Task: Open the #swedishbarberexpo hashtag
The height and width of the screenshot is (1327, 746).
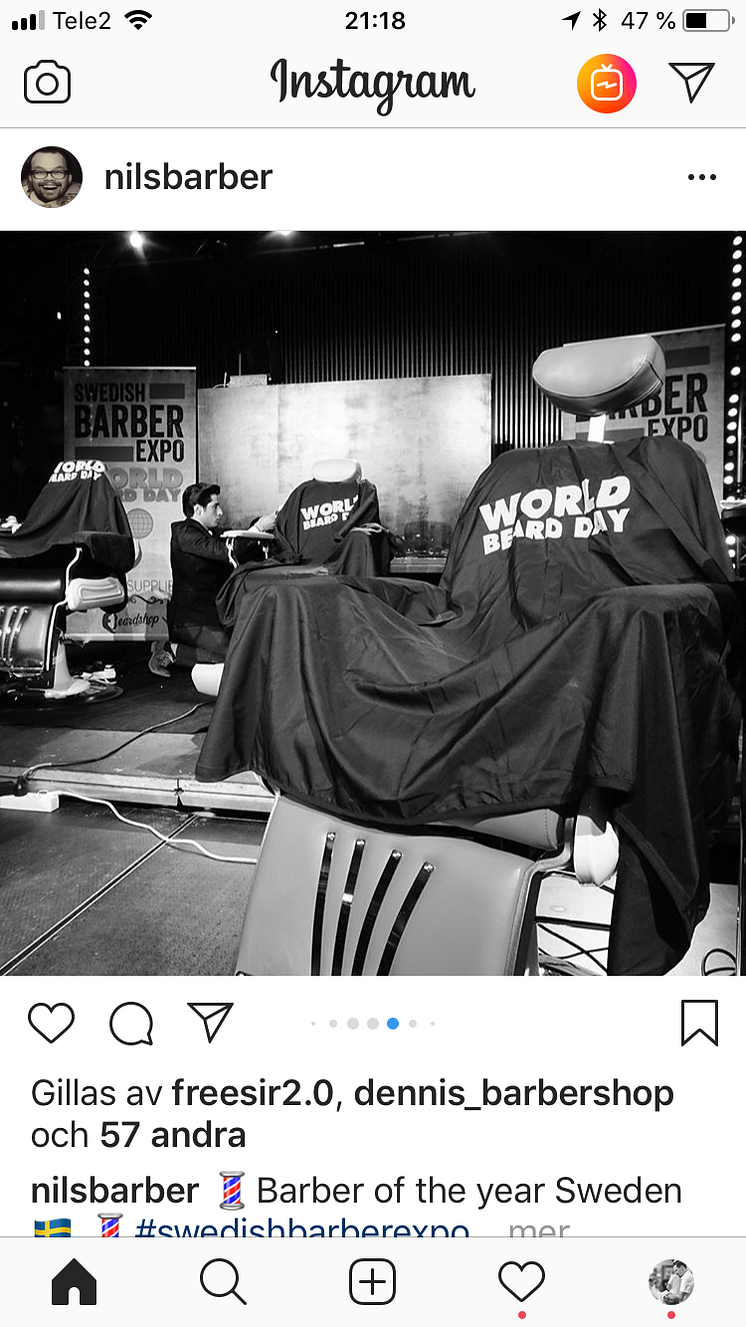Action: (300, 1229)
